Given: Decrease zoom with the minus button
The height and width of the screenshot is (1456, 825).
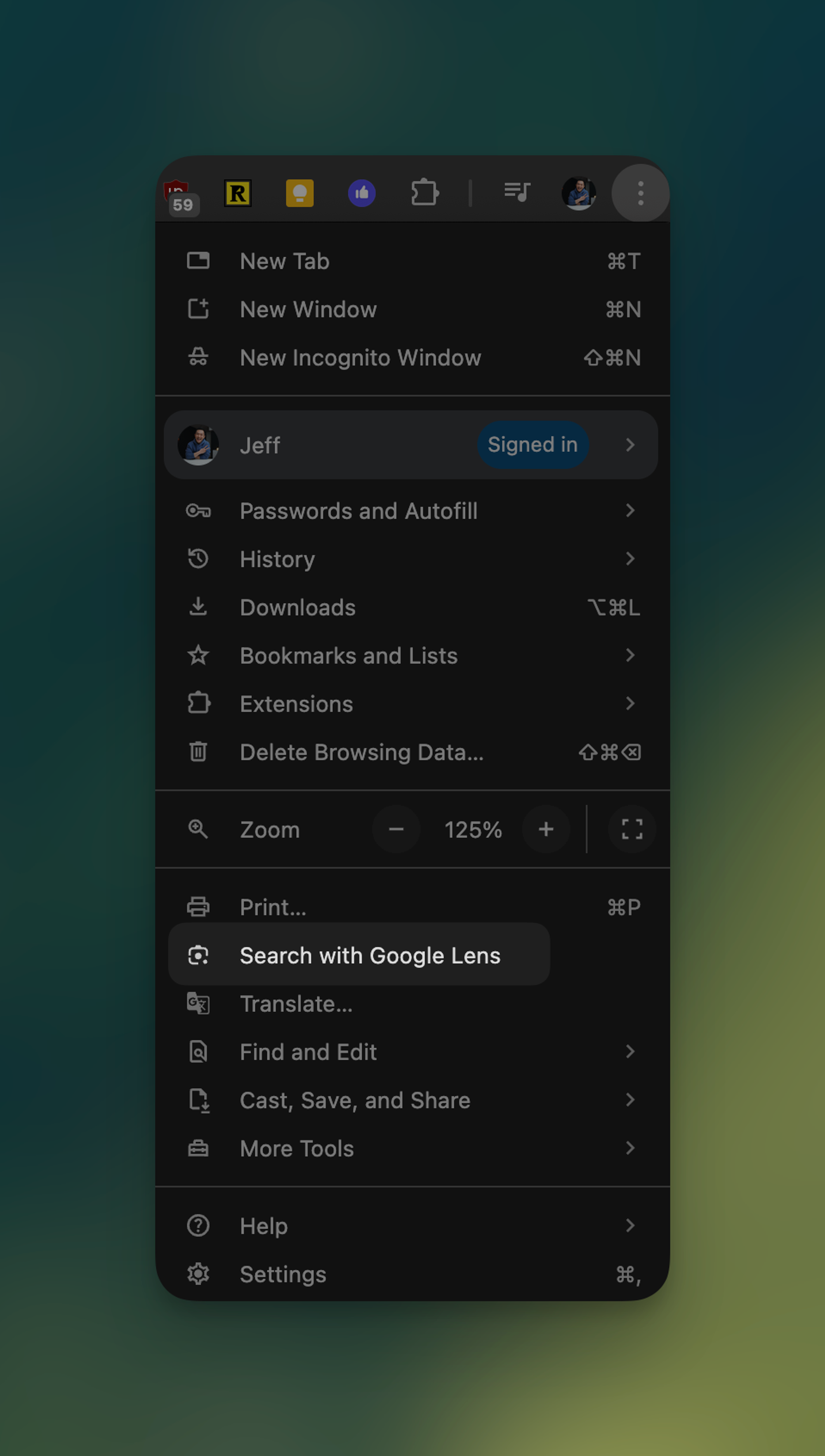Looking at the screenshot, I should tap(396, 829).
